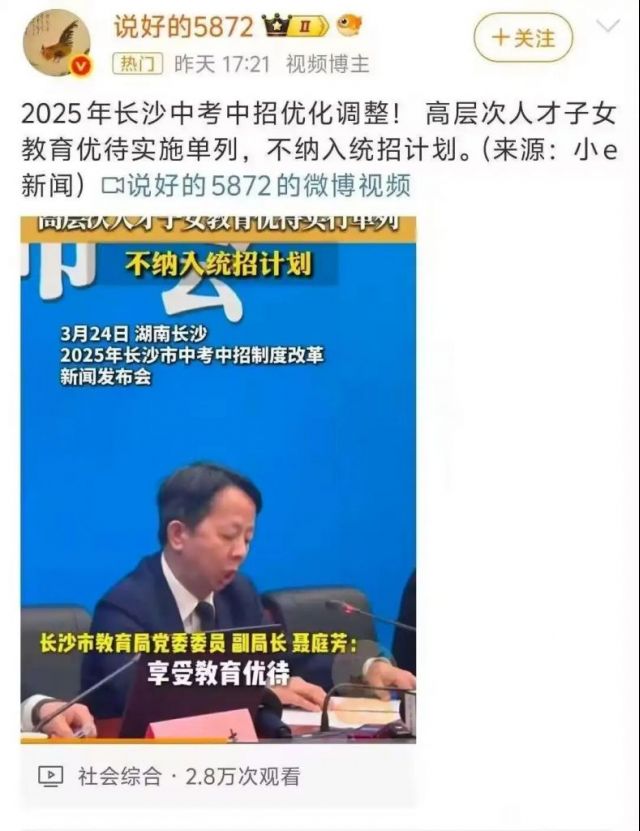This screenshot has width=640, height=831.
Task: Open the 说好的5872 profile avatar
Action: [x=57, y=42]
